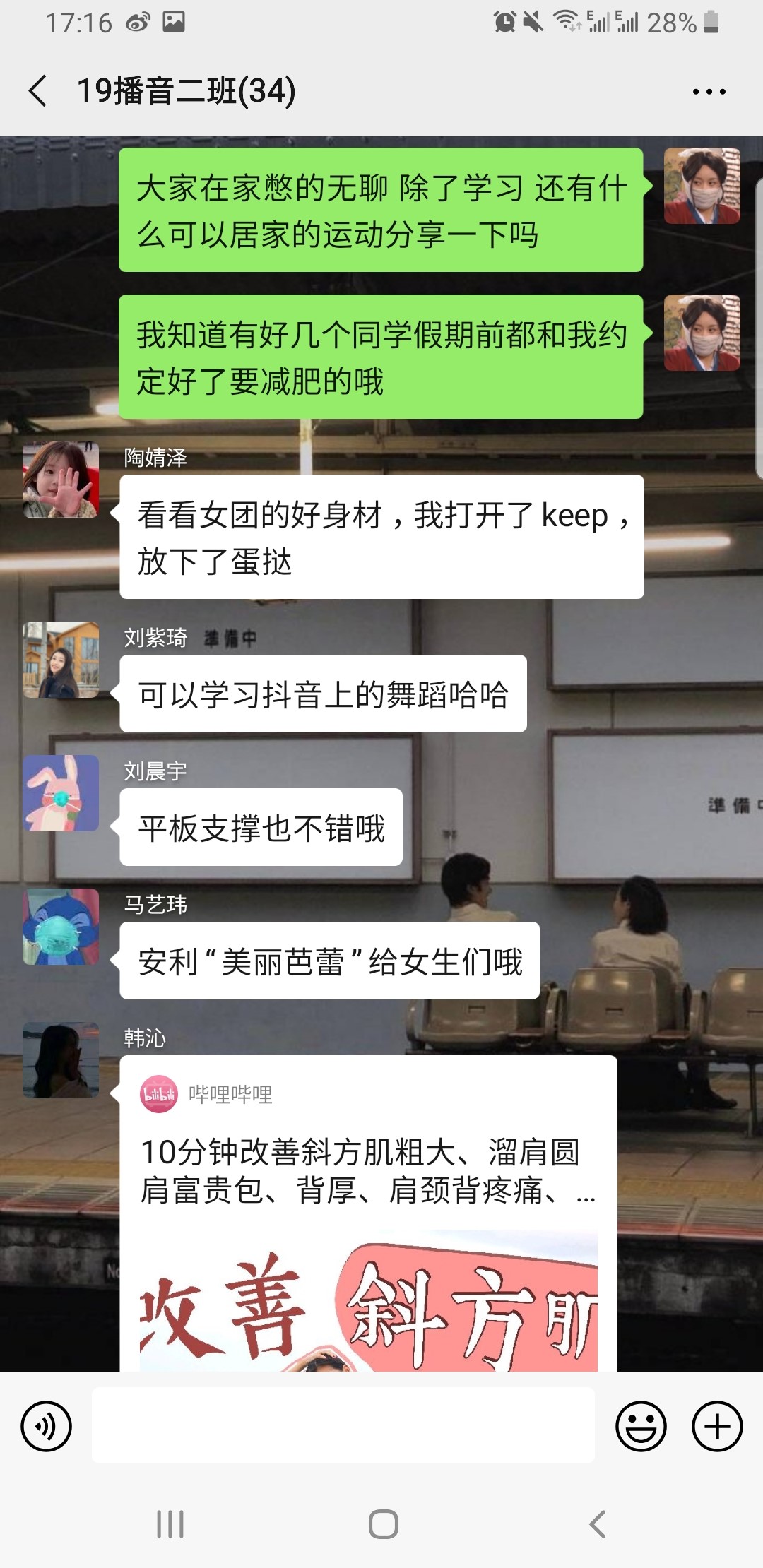Image resolution: width=763 pixels, height=1568 pixels.
Task: Open the group chat options menu
Action: [709, 92]
